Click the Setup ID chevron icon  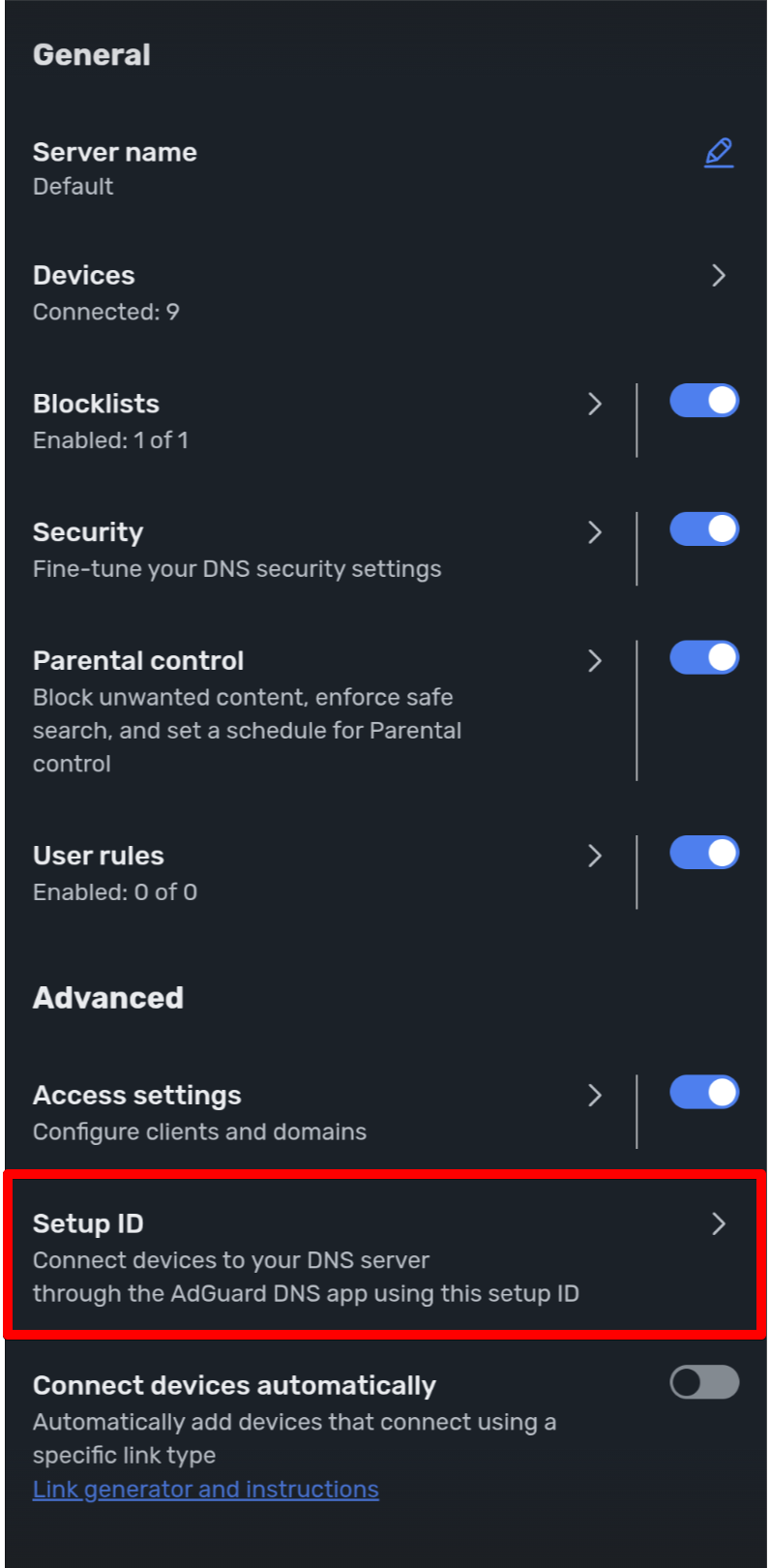pyautogui.click(x=719, y=1223)
